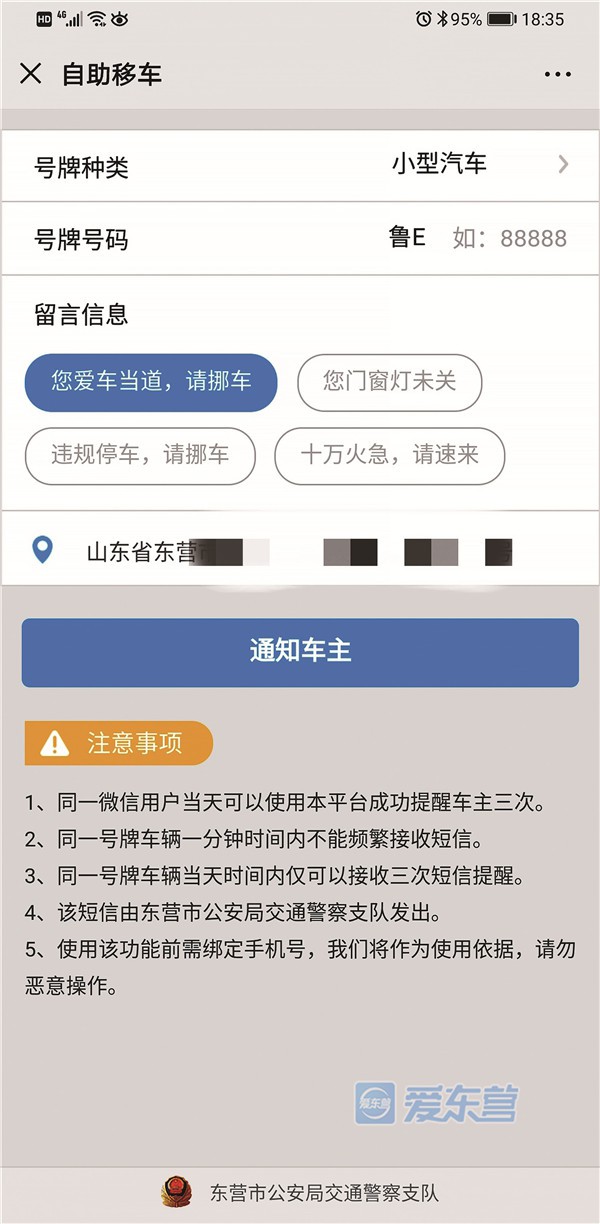The width and height of the screenshot is (600, 1224).
Task: Select message 您爱车当道，请挪车
Action: pos(151,382)
